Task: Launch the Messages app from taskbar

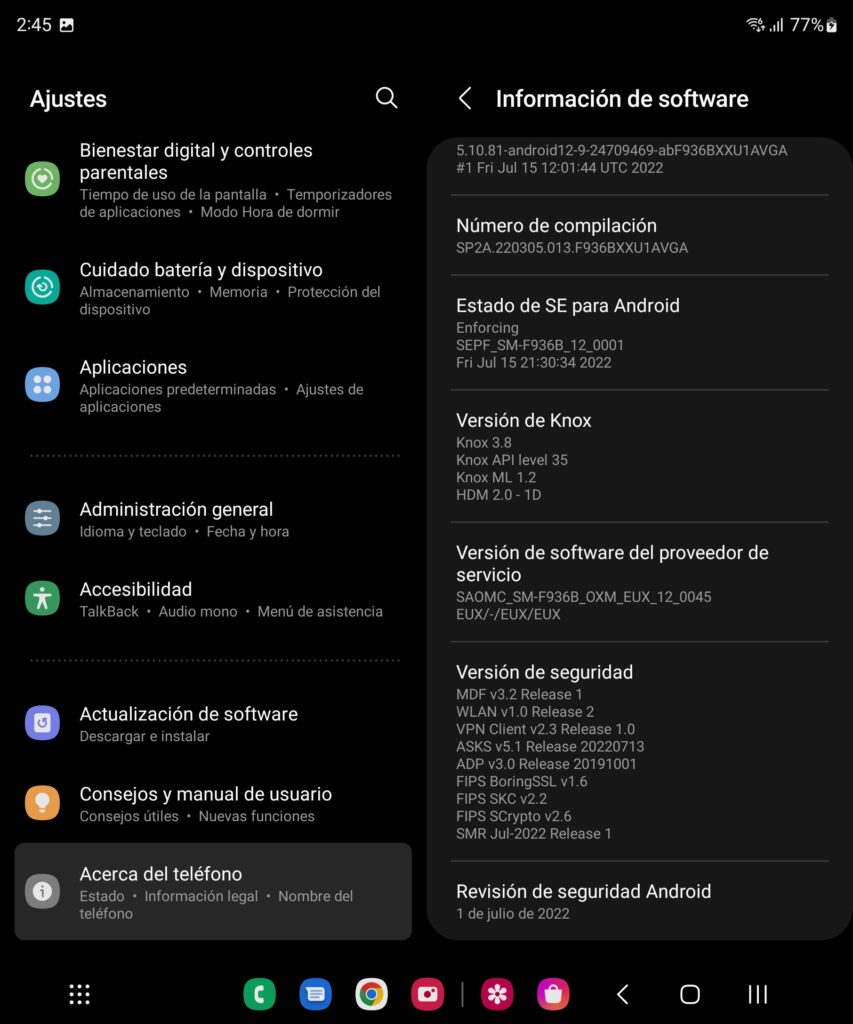Action: pos(315,994)
